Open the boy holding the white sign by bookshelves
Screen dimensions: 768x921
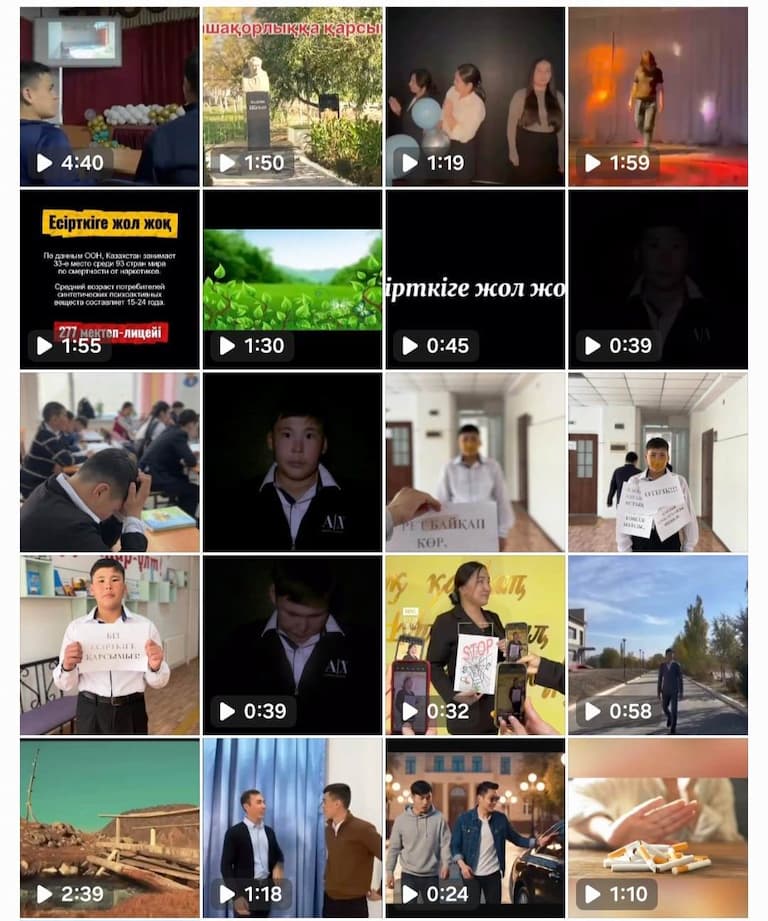[109, 645]
